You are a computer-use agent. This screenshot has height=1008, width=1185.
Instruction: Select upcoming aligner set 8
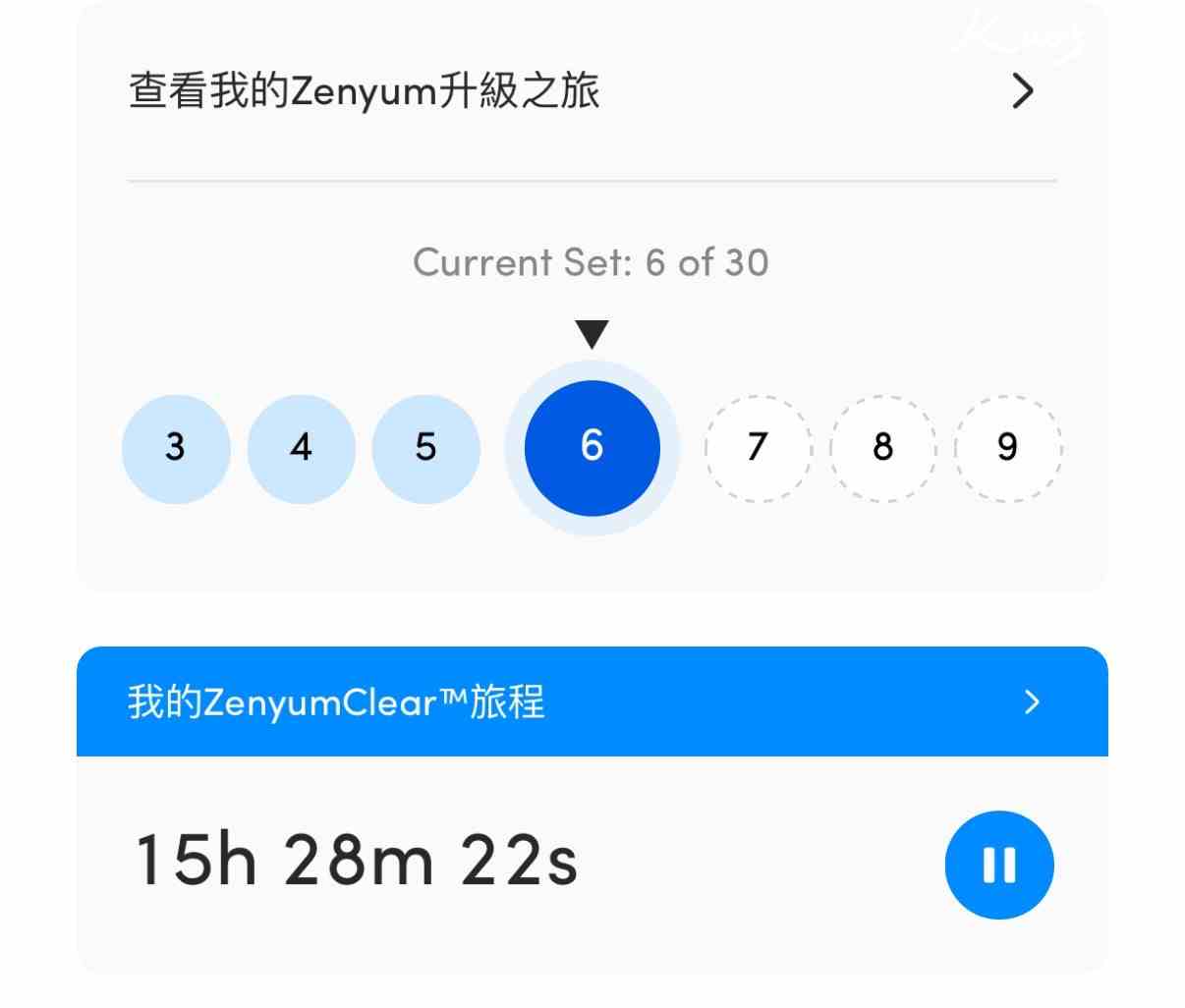882,448
